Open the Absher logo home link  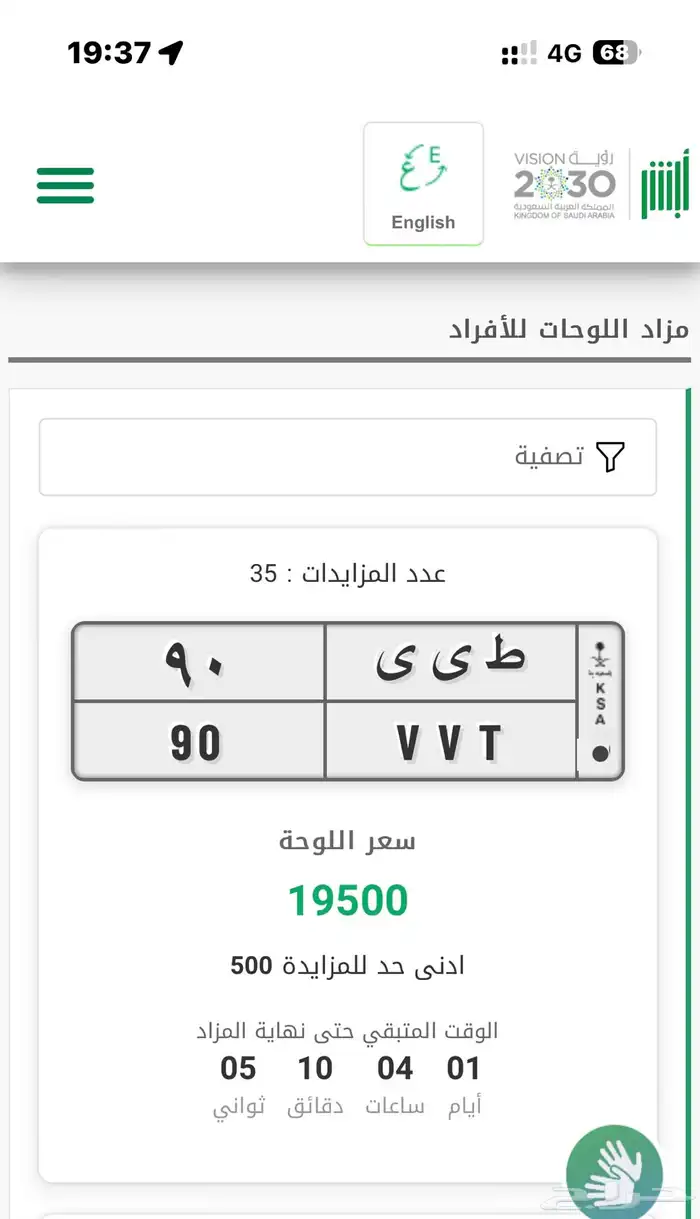[664, 184]
